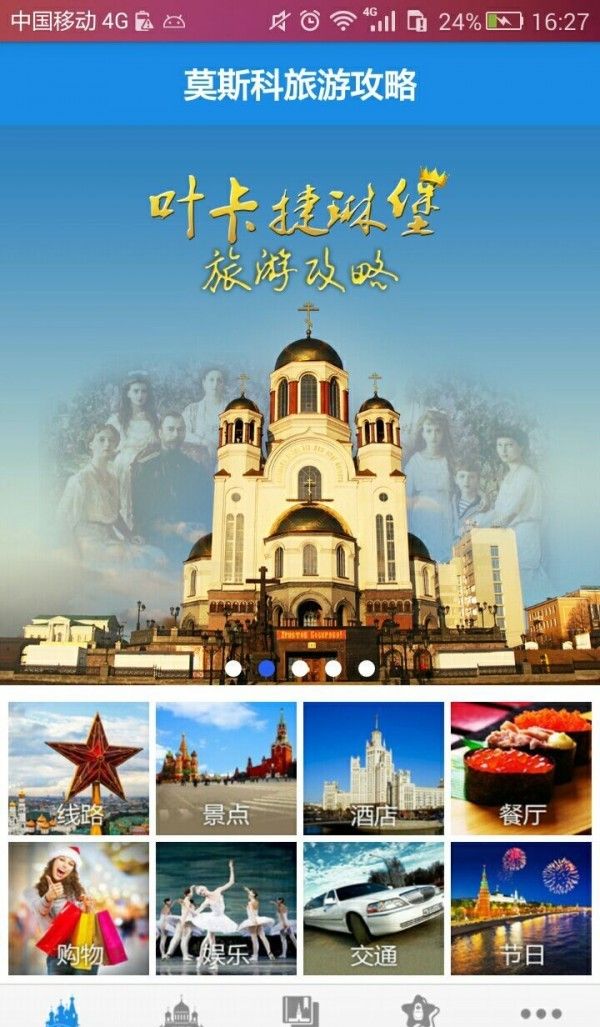This screenshot has height=1027, width=600.
Task: Open the 酒店 hotels tile
Action: [373, 768]
